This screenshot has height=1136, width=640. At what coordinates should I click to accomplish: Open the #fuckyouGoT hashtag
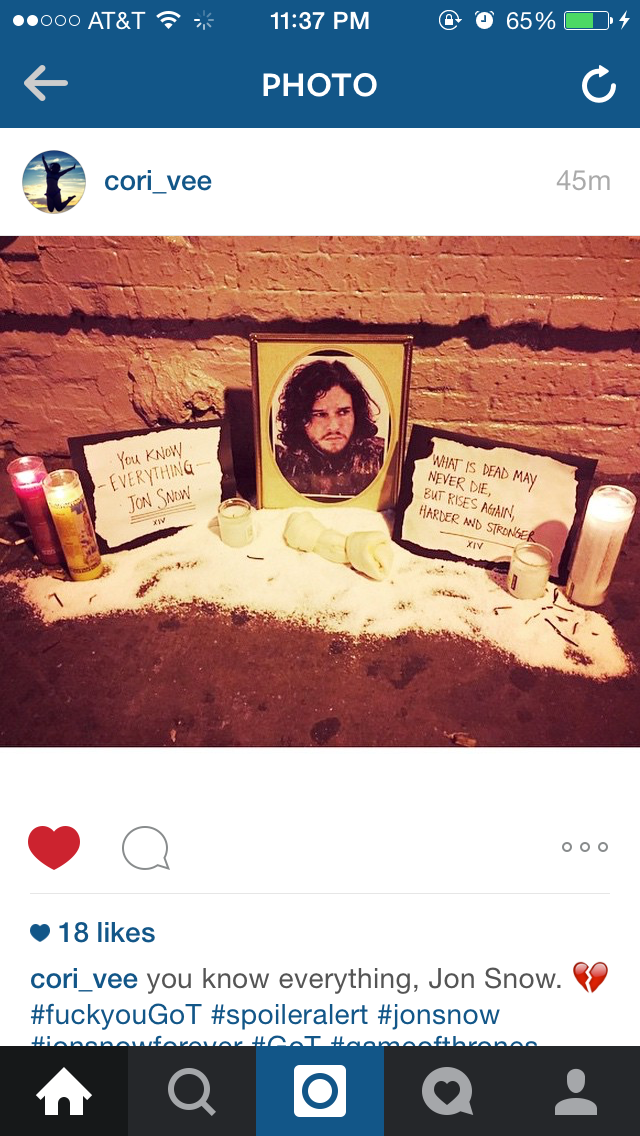coord(116,1014)
